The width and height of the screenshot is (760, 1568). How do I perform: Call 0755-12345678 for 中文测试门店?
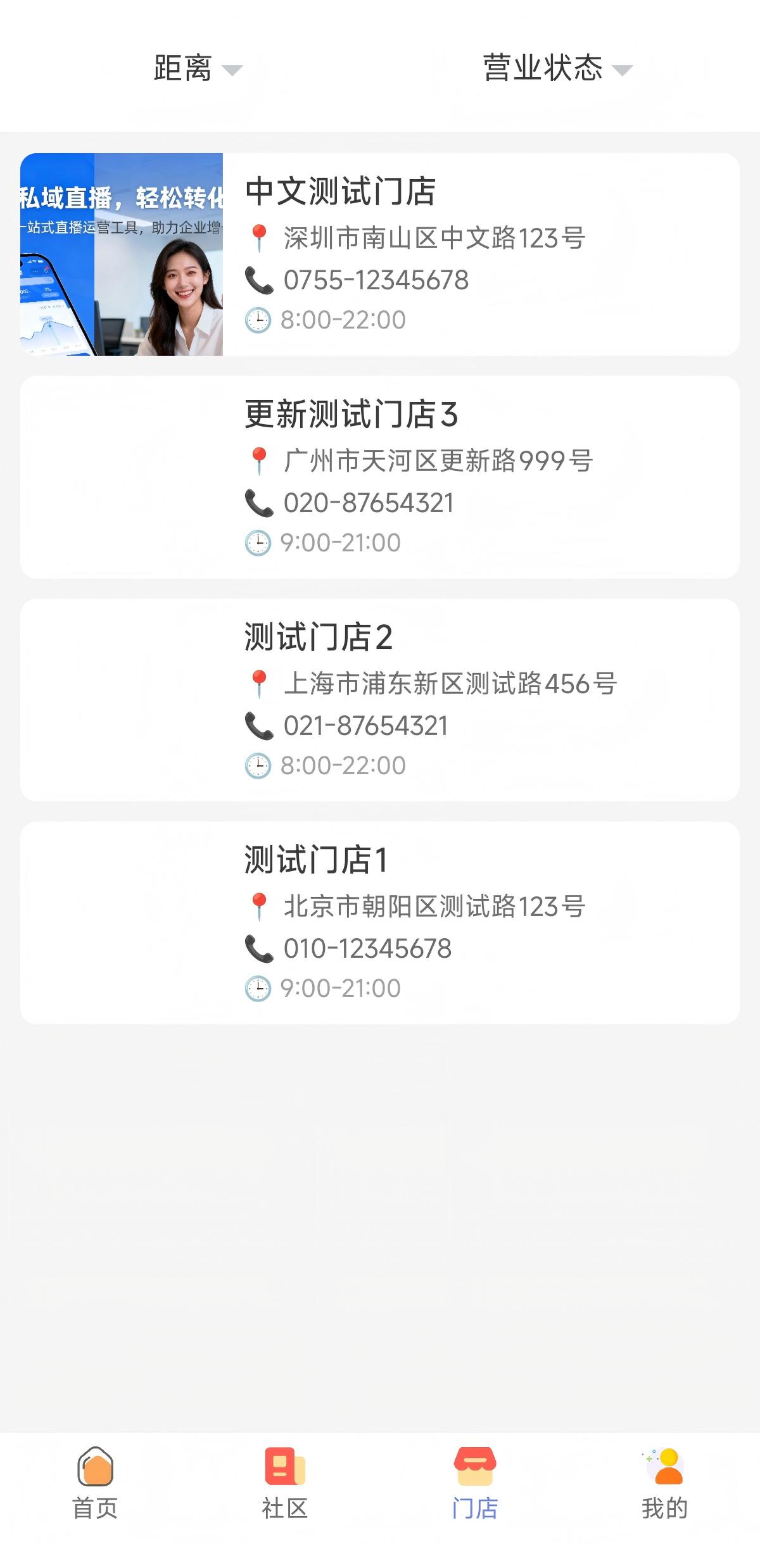(x=376, y=280)
